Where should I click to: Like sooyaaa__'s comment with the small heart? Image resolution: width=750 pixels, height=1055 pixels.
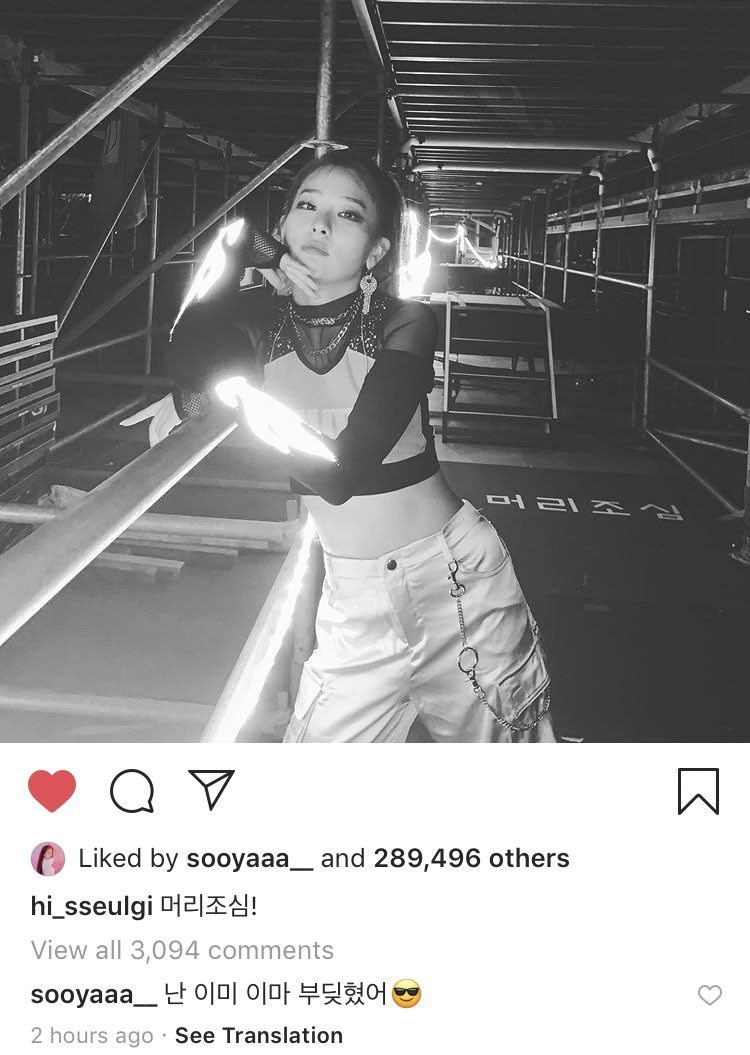(709, 995)
